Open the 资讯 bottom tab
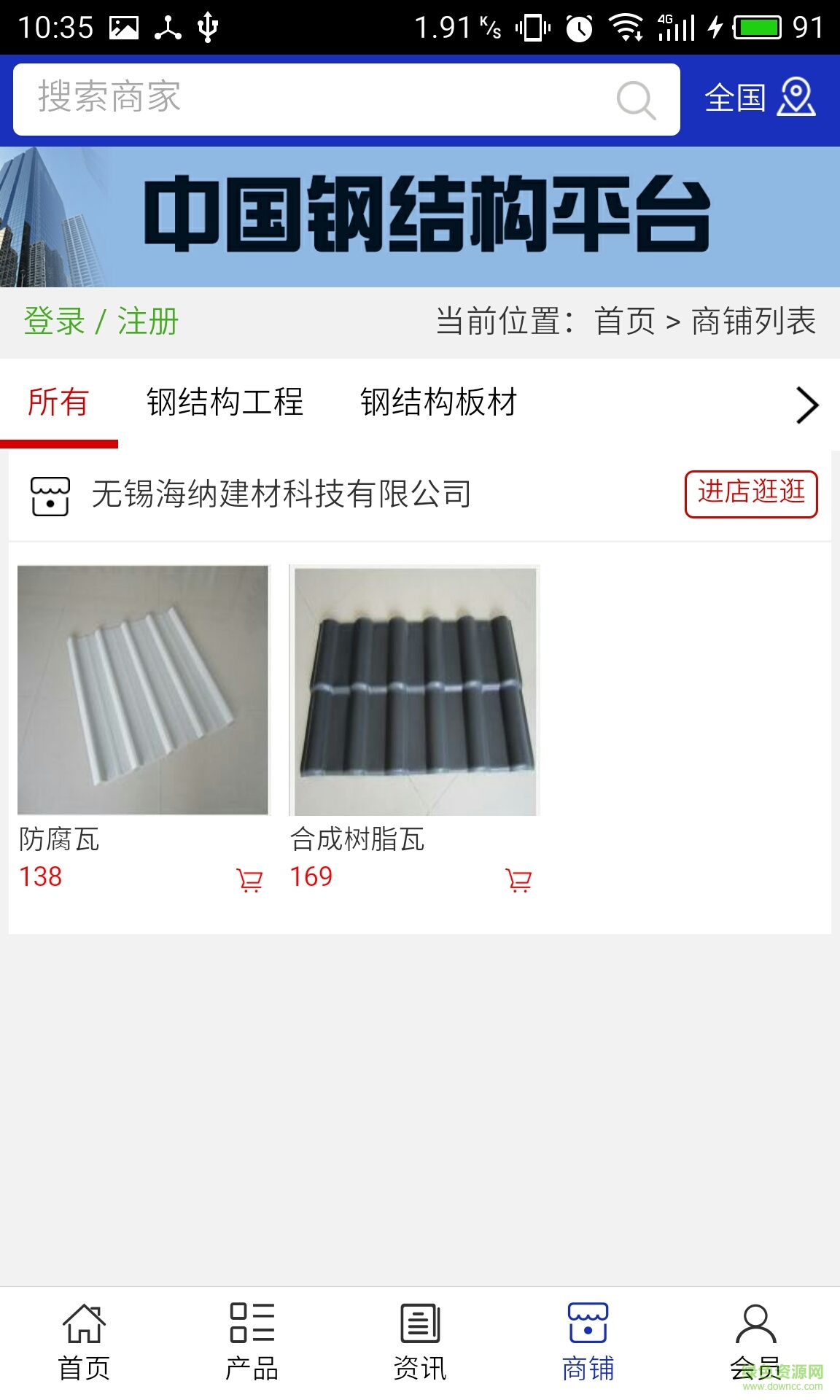Viewport: 840px width, 1400px height. 420,1342
